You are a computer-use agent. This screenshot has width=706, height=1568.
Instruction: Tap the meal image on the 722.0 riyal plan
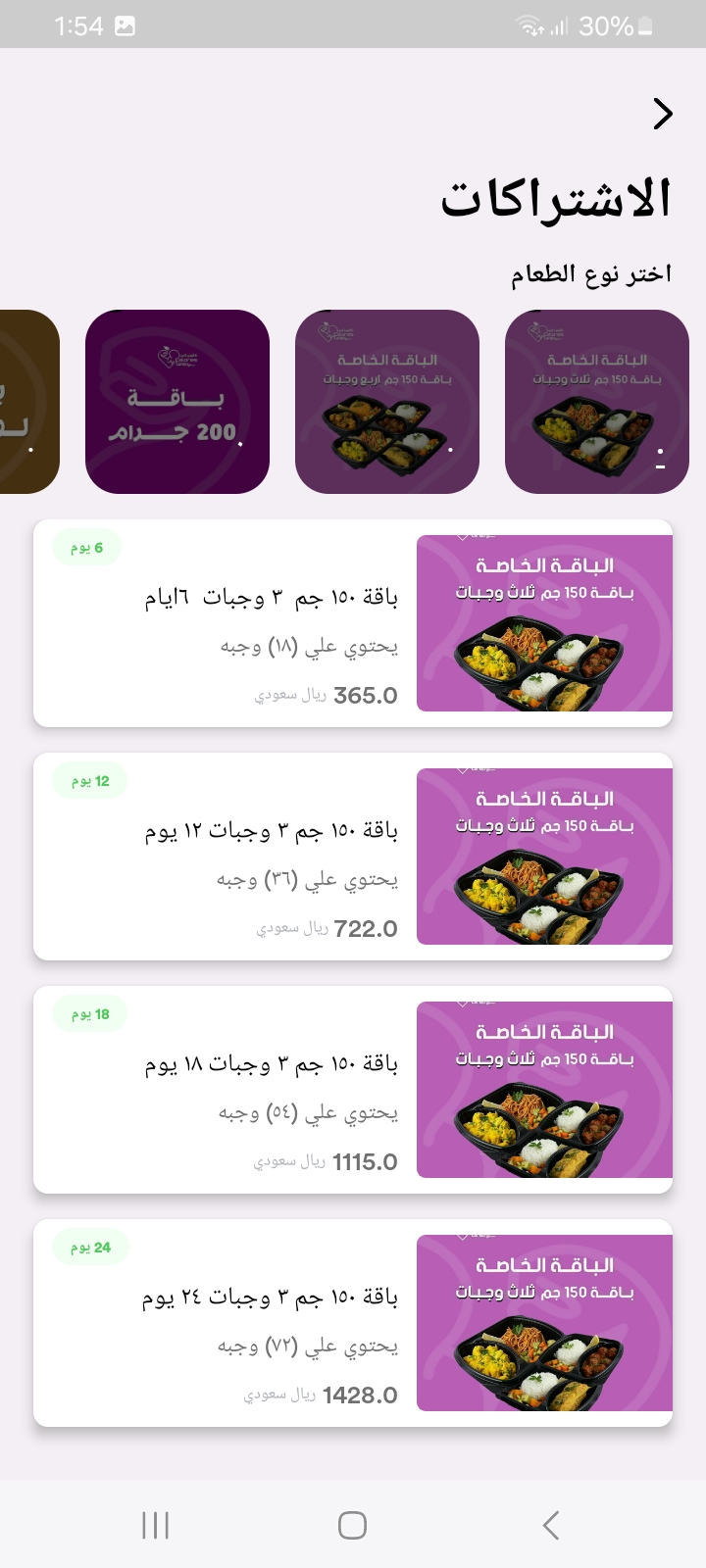pos(544,856)
